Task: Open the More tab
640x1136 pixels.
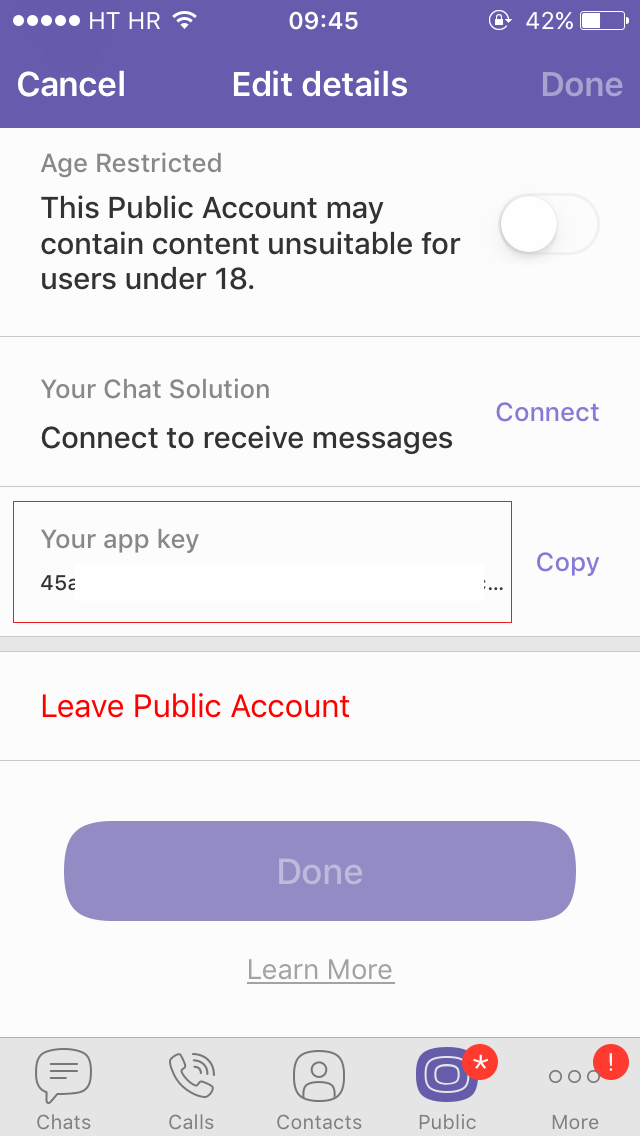Action: coord(575,1088)
